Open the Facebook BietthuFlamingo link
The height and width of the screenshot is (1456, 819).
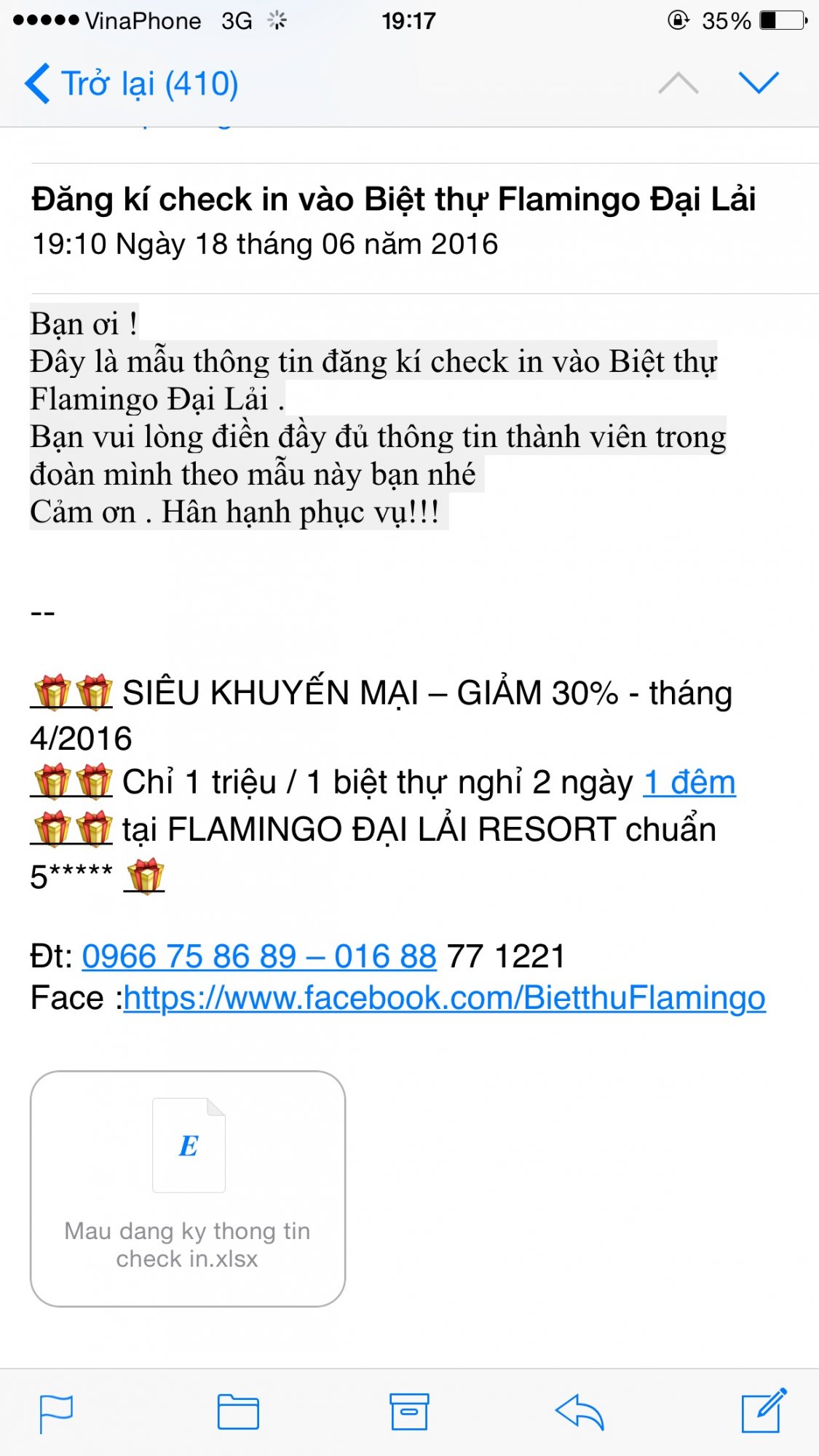point(444,998)
